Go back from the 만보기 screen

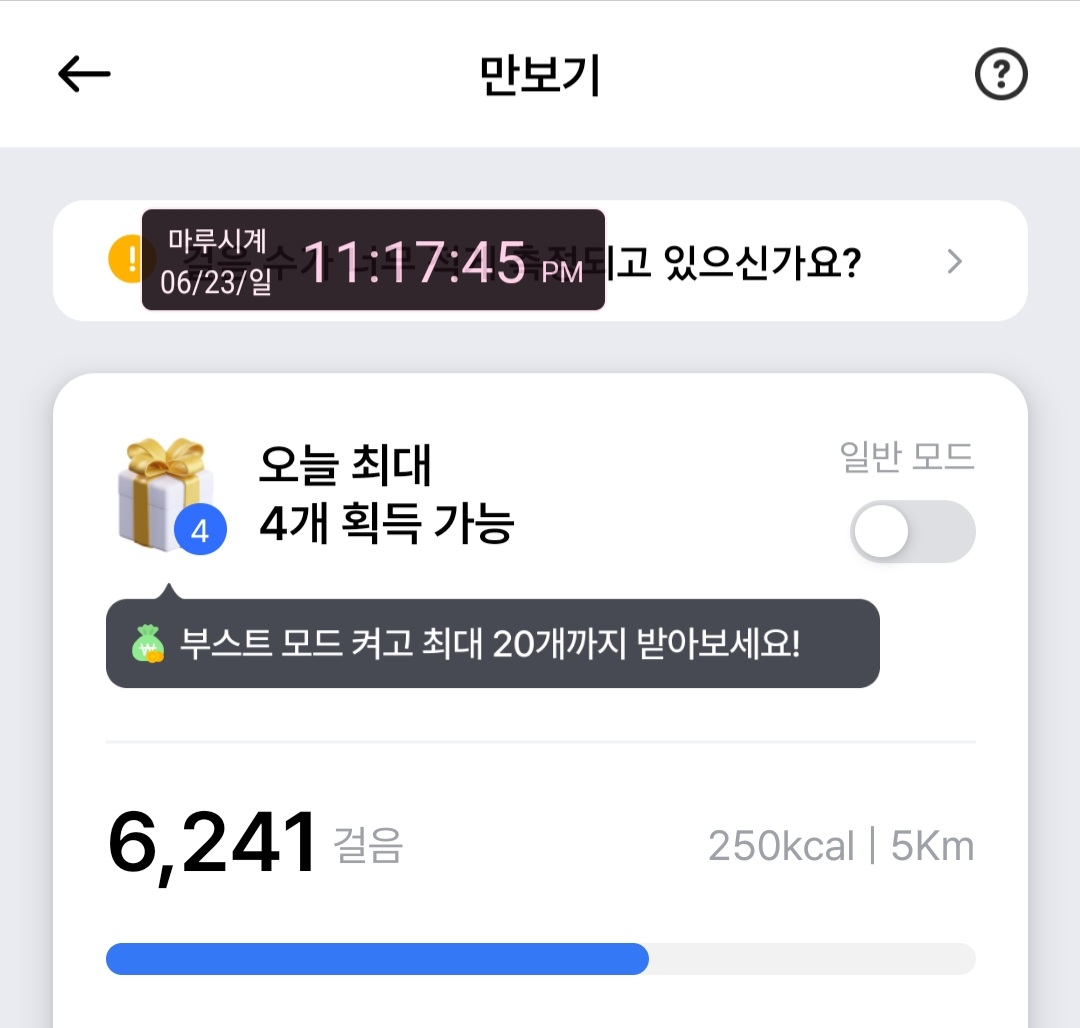coord(84,75)
